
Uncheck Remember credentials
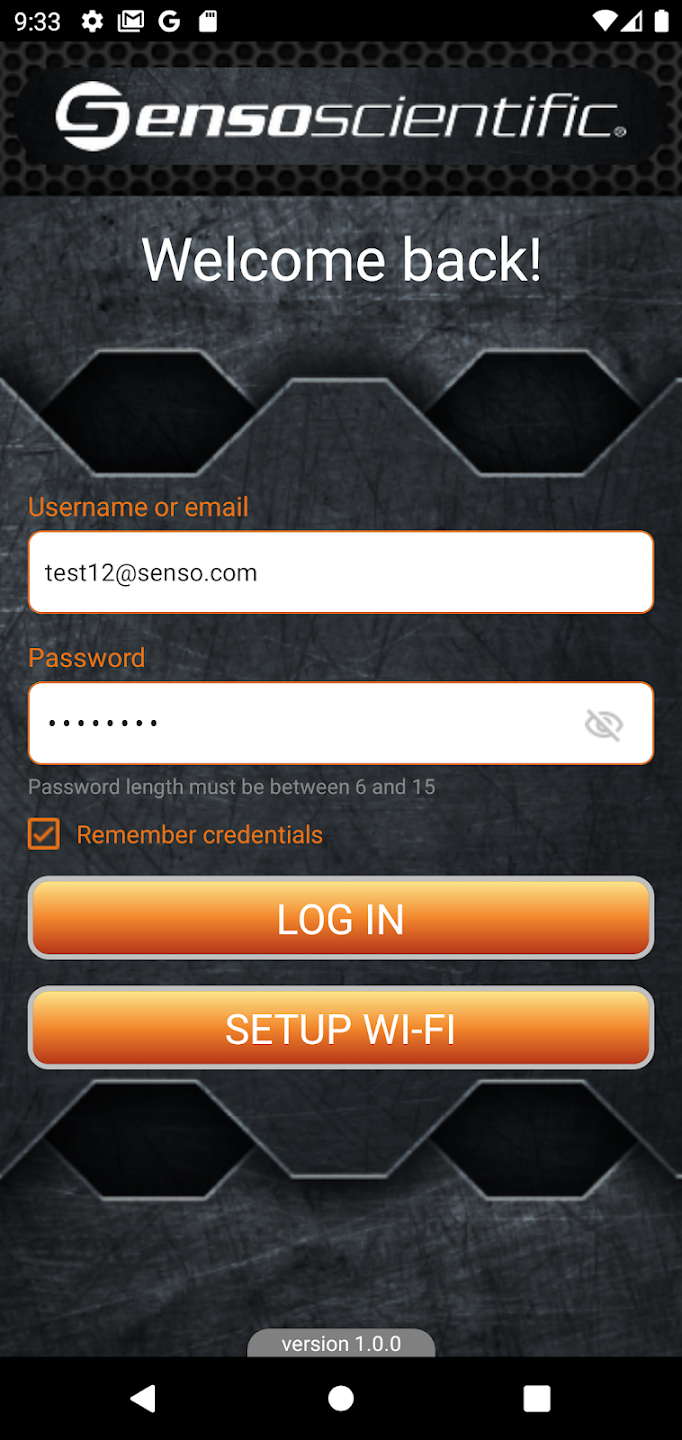[44, 834]
